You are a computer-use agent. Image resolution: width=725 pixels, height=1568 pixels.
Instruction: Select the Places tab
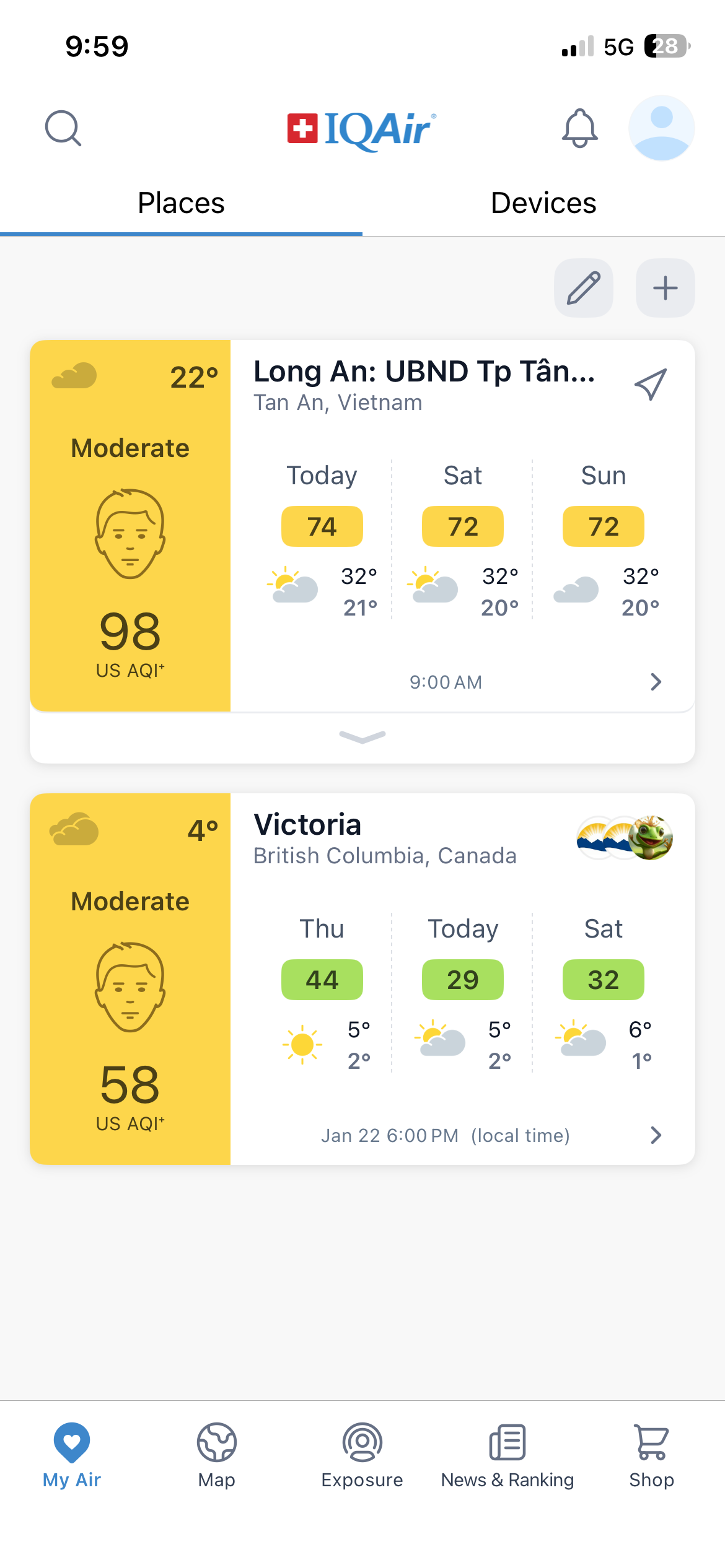(181, 203)
